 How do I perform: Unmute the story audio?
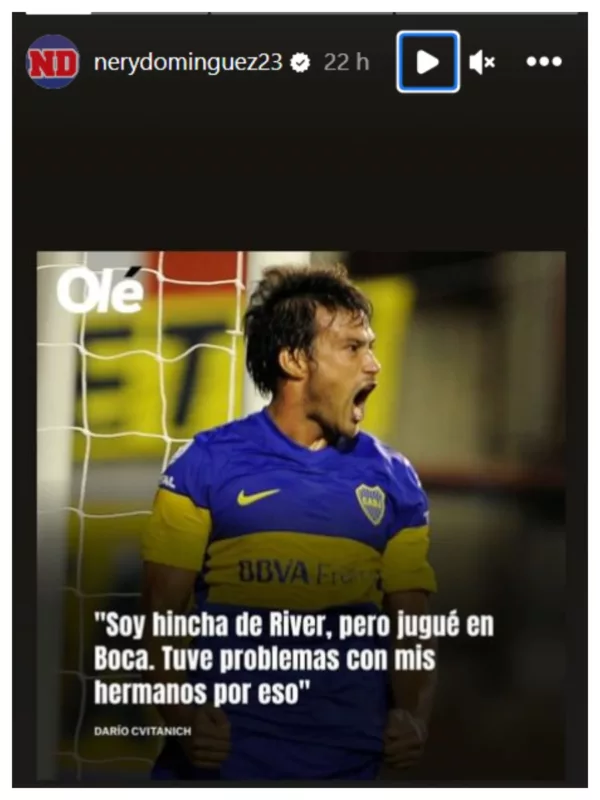pyautogui.click(x=482, y=62)
